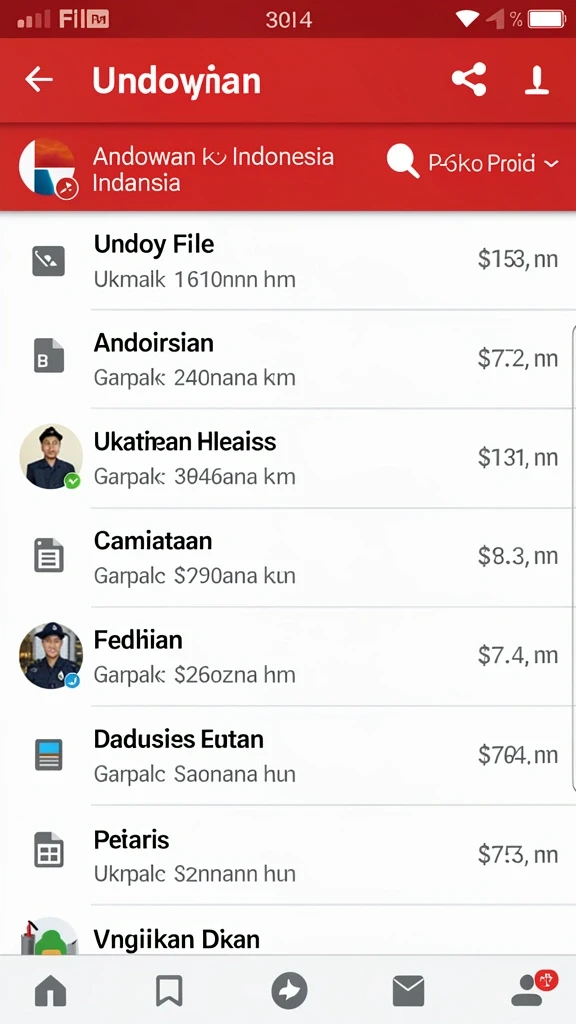Select the Peiaris row

click(x=288, y=855)
